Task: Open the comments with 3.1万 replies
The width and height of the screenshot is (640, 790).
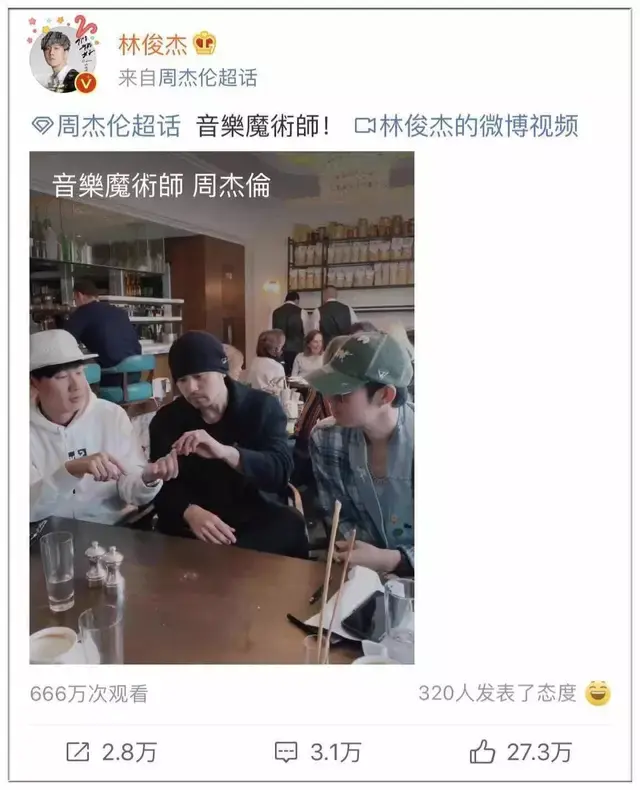Action: pos(316,752)
